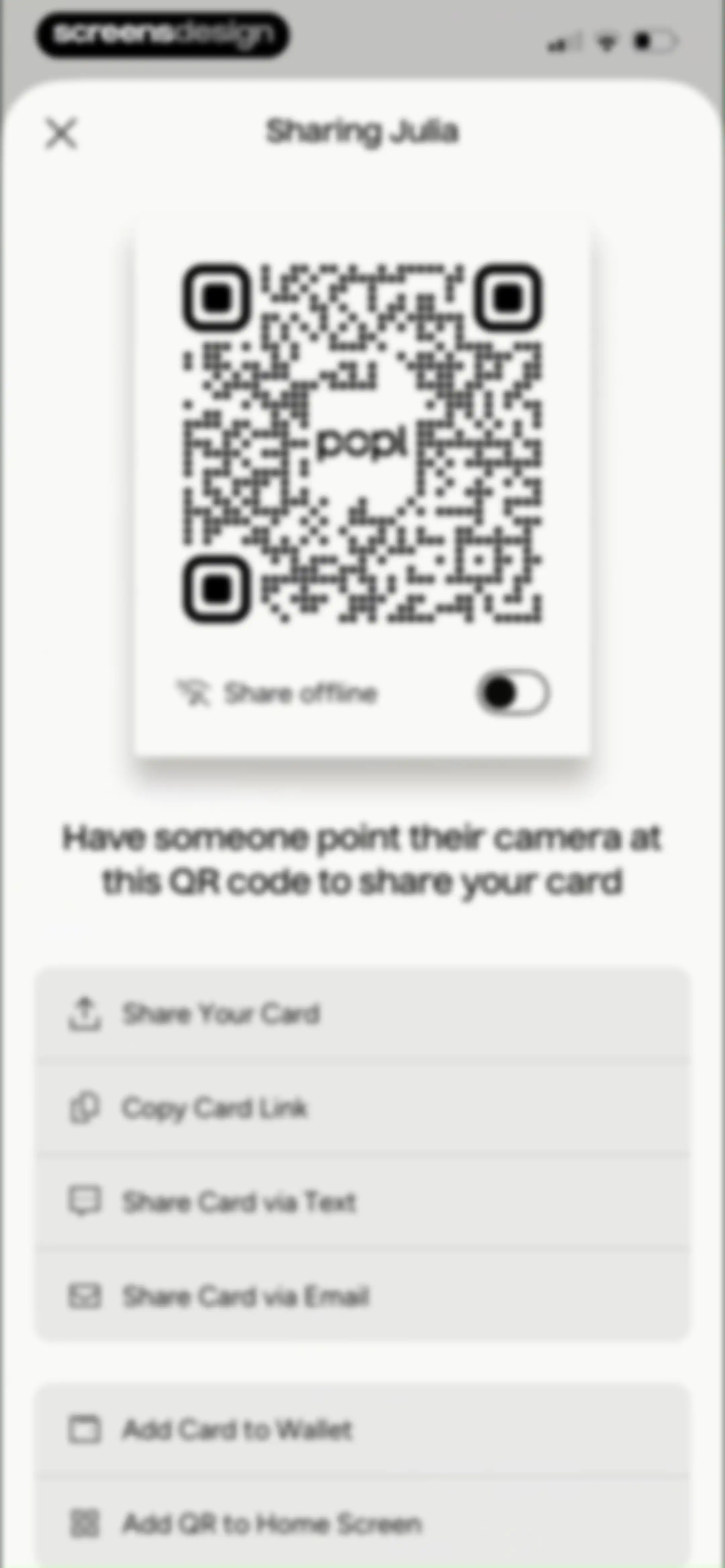
Task: Add QR to Home Screen
Action: [x=363, y=1524]
